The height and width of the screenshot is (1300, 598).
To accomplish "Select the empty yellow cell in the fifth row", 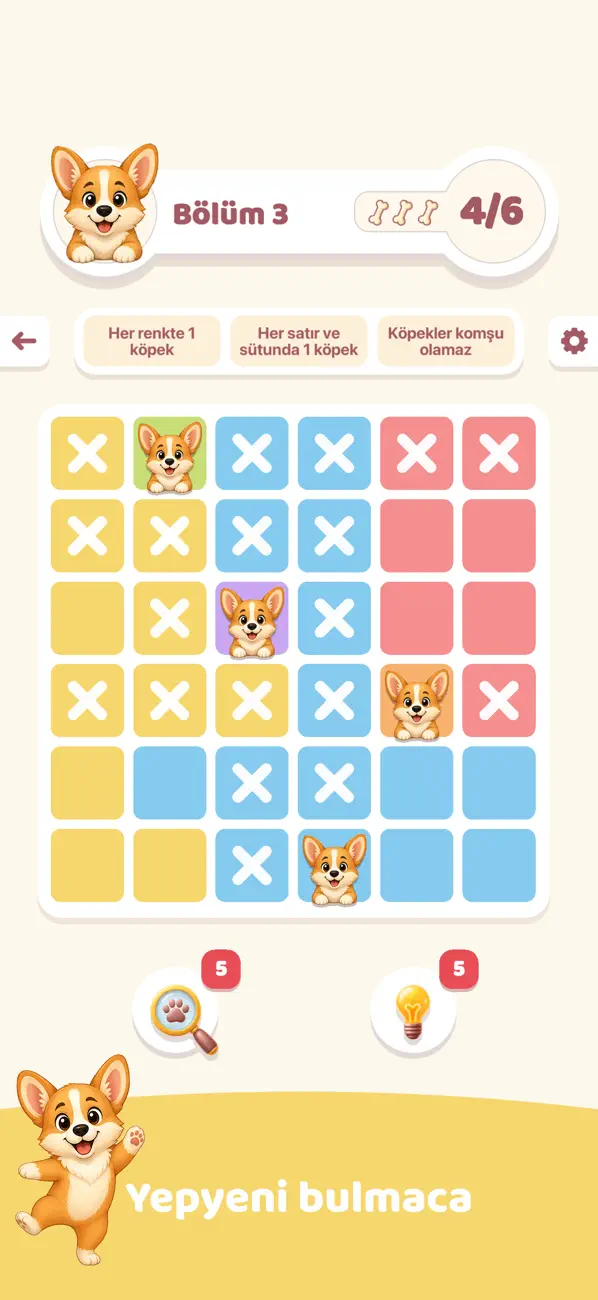I will (88, 783).
